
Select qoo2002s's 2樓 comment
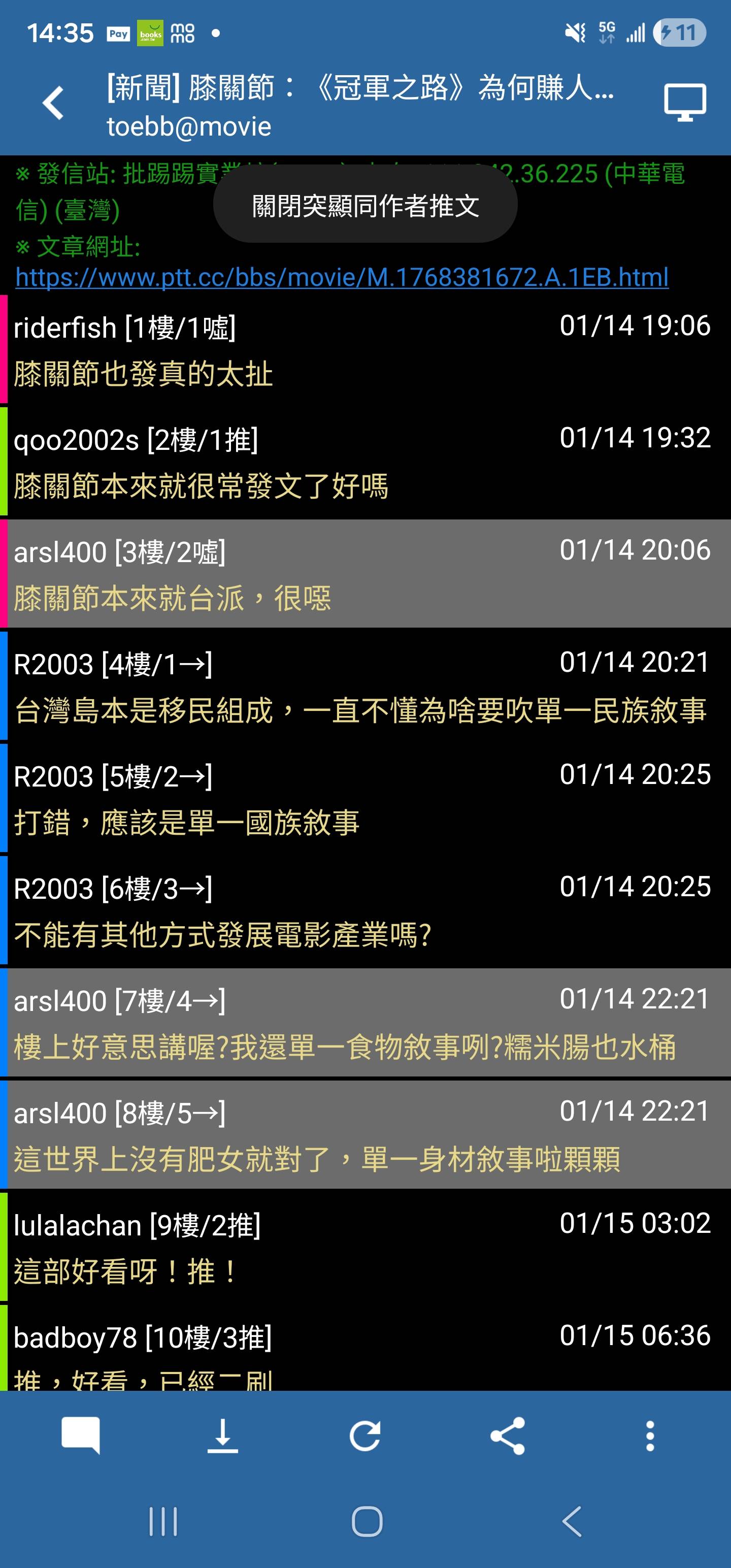coord(365,463)
